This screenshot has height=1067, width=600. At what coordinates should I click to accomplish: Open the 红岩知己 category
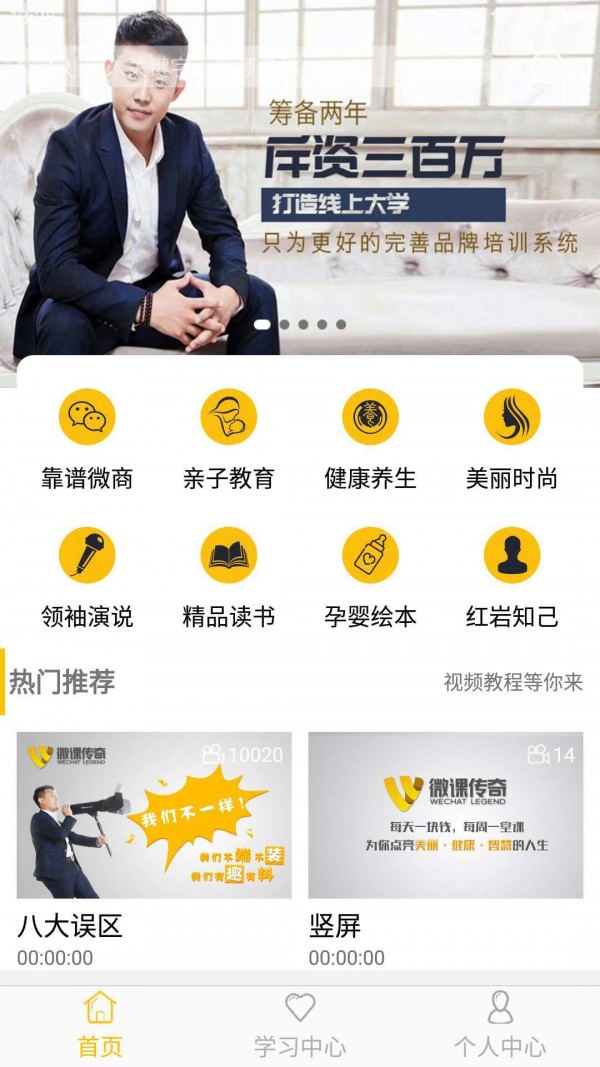[x=512, y=577]
